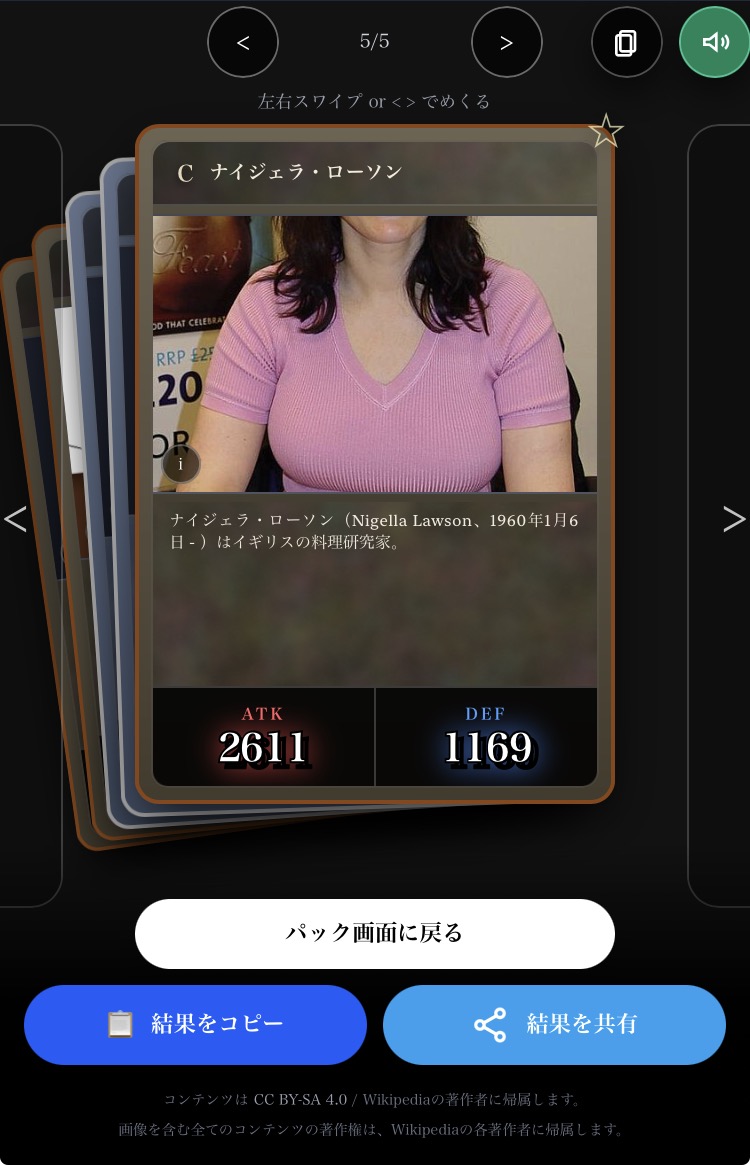
Task: Copy the results with 結果をコピー
Action: [x=195, y=1024]
